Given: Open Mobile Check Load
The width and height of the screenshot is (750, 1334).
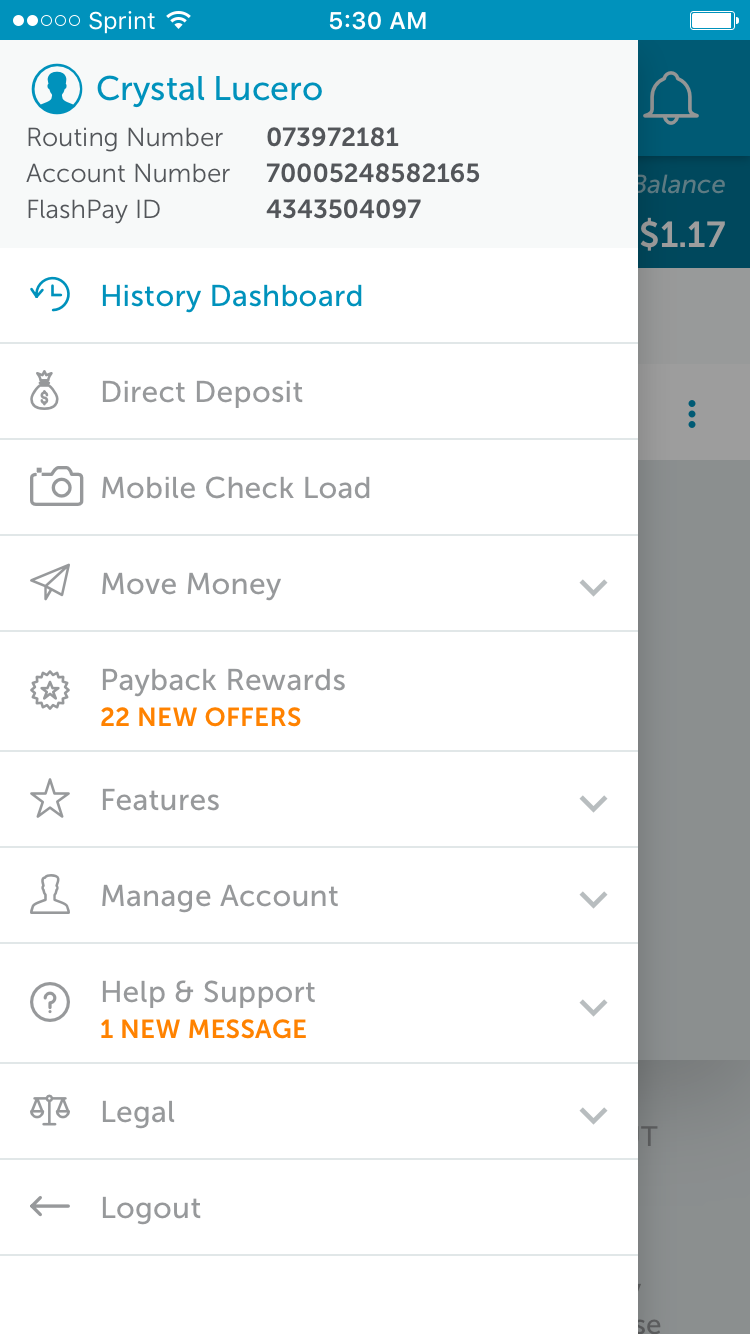Looking at the screenshot, I should (x=235, y=488).
